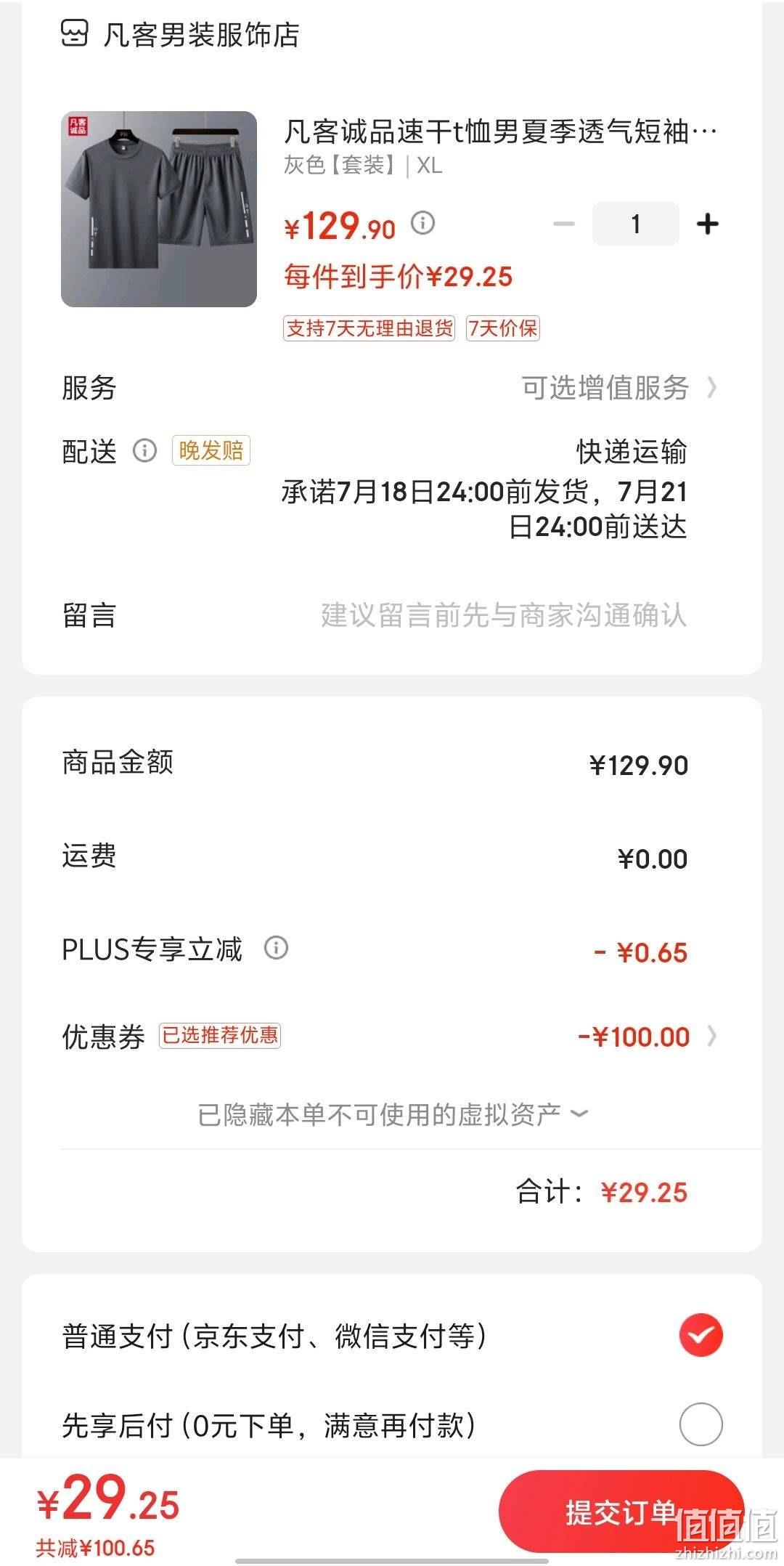Edit the quantity field showing 1
This screenshot has height=1566, width=784.
point(636,224)
